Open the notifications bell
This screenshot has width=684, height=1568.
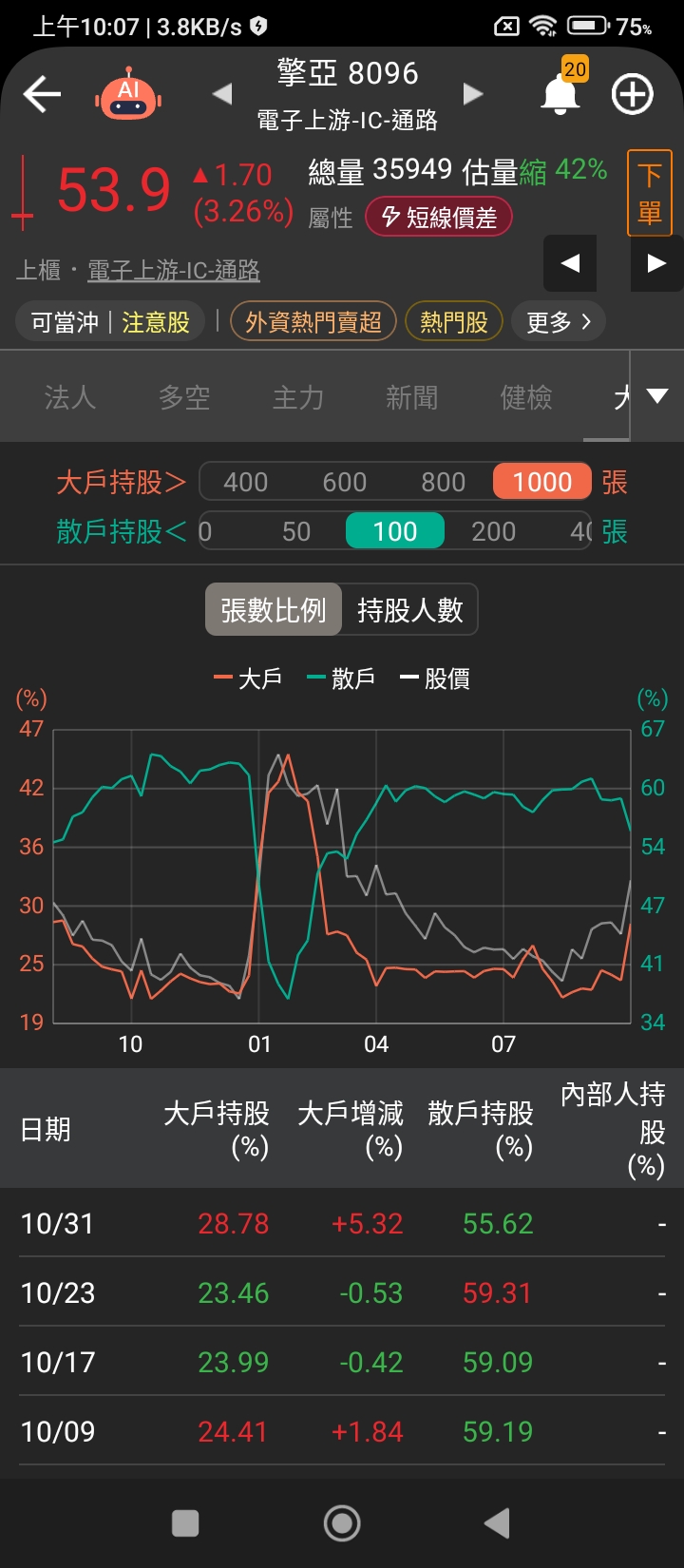560,93
